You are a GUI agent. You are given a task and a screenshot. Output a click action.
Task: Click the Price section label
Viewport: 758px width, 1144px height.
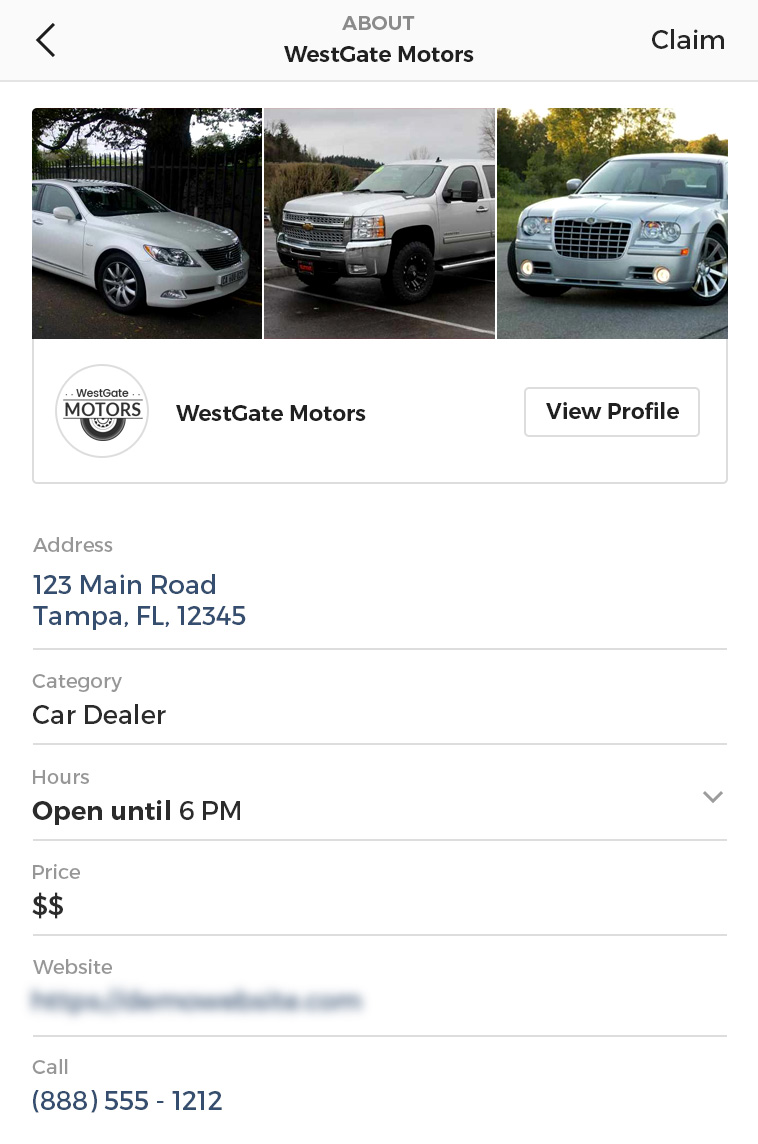coord(56,872)
